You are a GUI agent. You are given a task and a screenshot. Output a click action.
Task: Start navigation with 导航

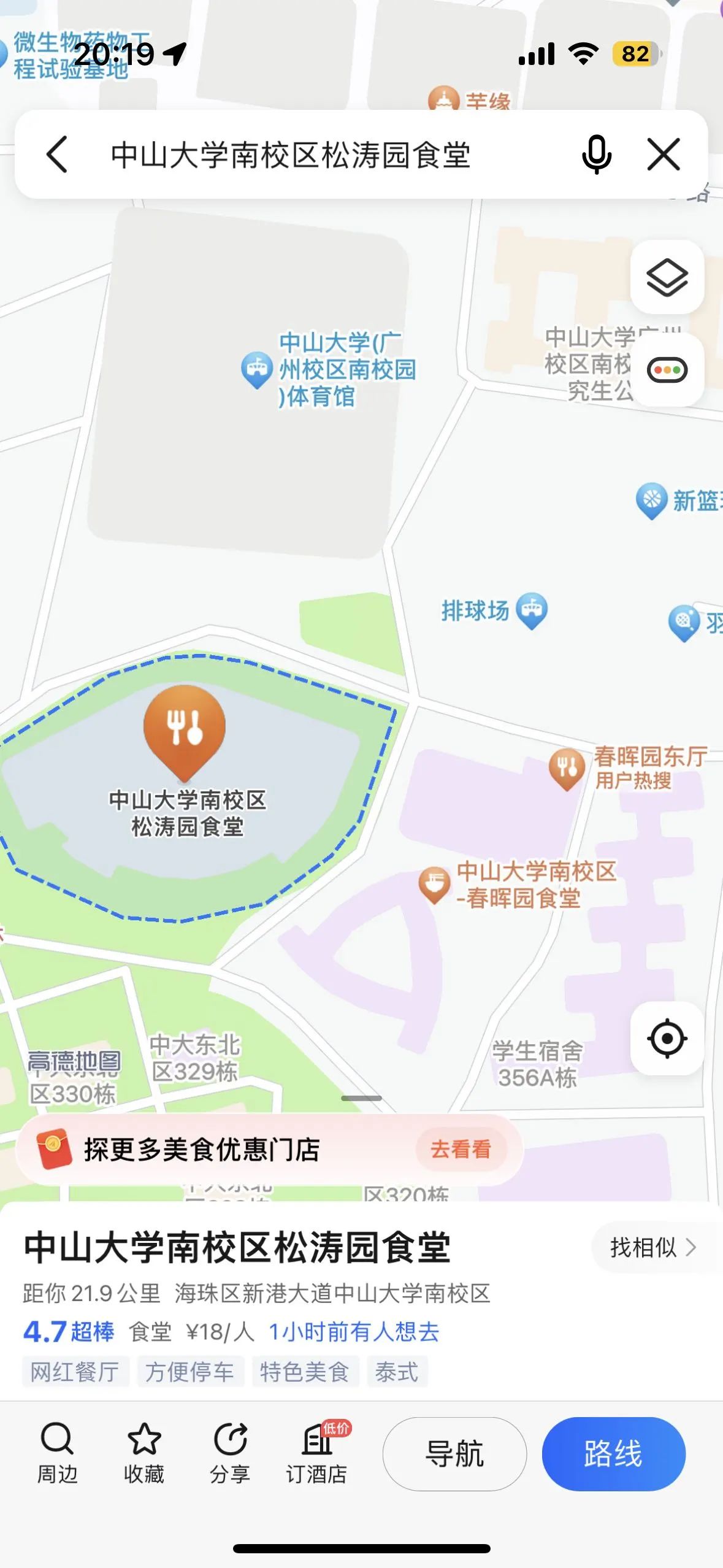454,1453
